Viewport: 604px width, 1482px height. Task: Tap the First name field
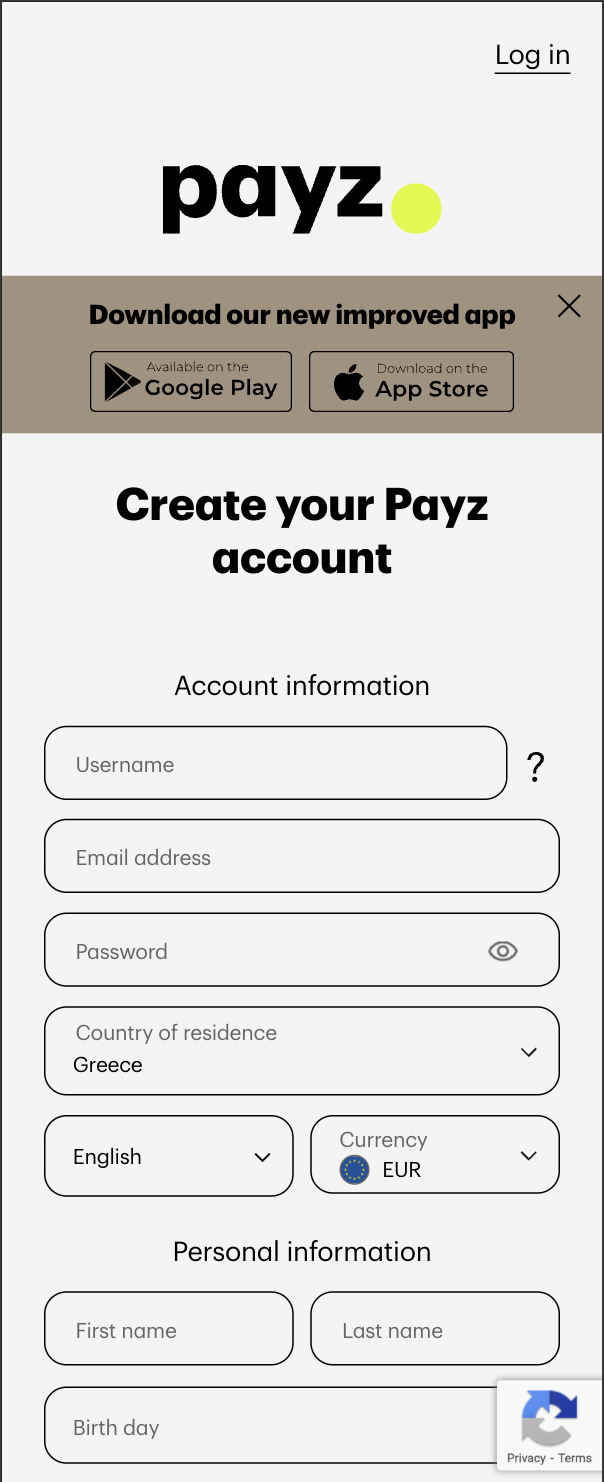pos(169,1329)
